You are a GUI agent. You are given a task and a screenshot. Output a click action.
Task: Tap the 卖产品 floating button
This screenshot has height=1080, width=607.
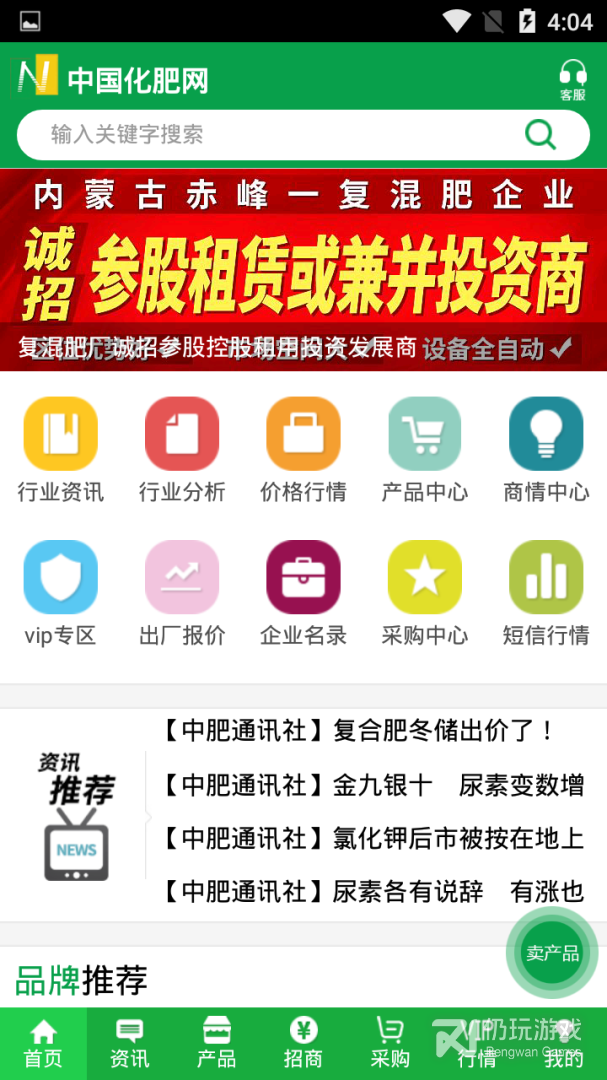coord(552,952)
